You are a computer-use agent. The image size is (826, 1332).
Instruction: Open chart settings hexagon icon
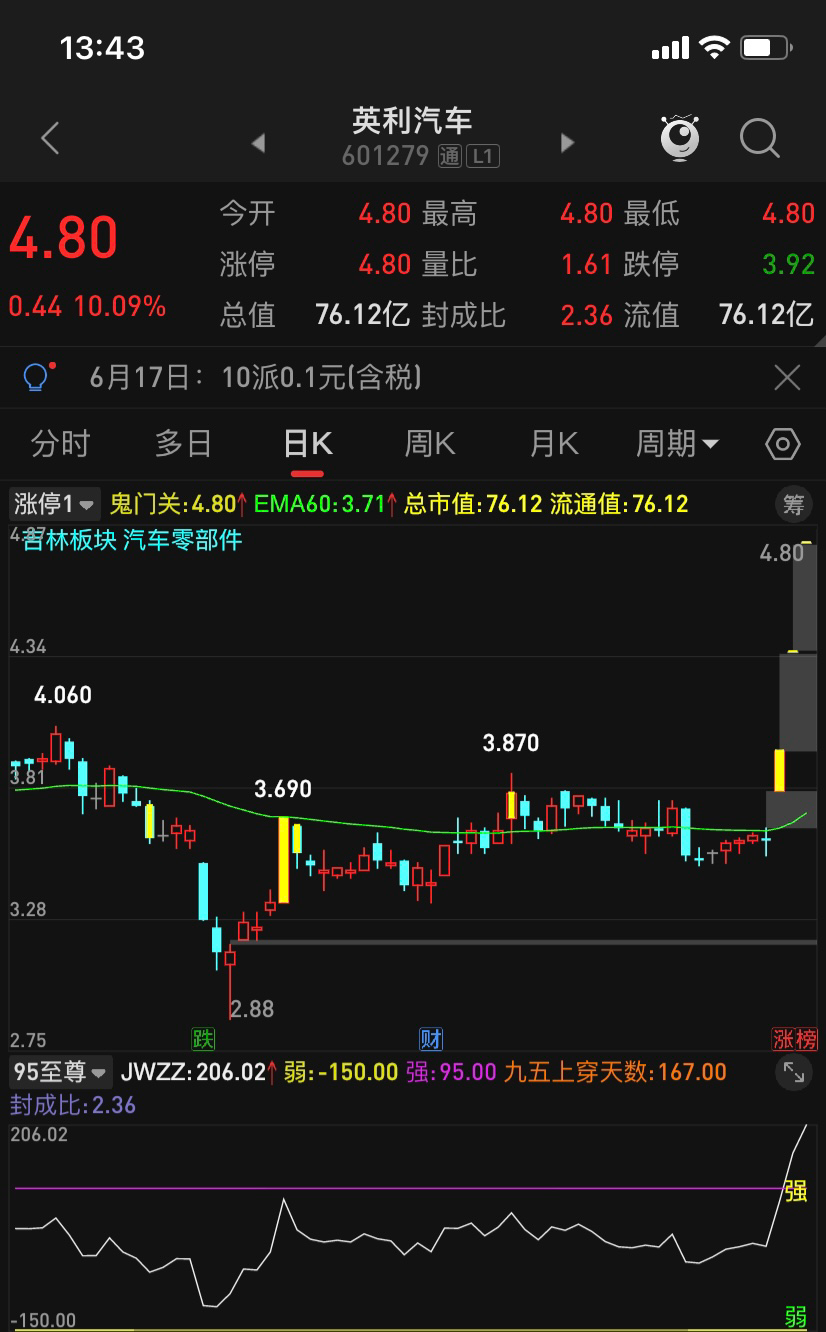(783, 444)
